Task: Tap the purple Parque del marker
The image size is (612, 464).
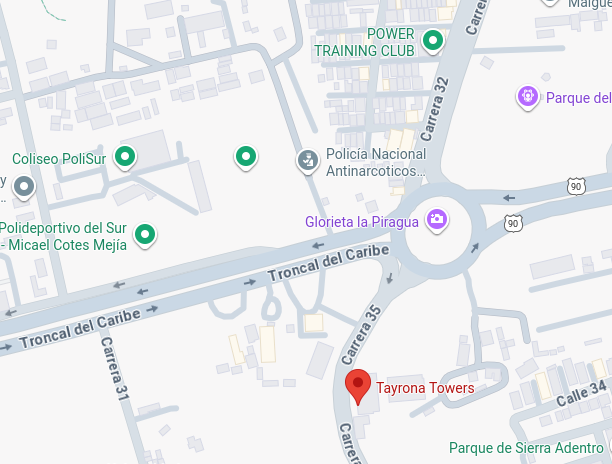Action: pyautogui.click(x=528, y=97)
